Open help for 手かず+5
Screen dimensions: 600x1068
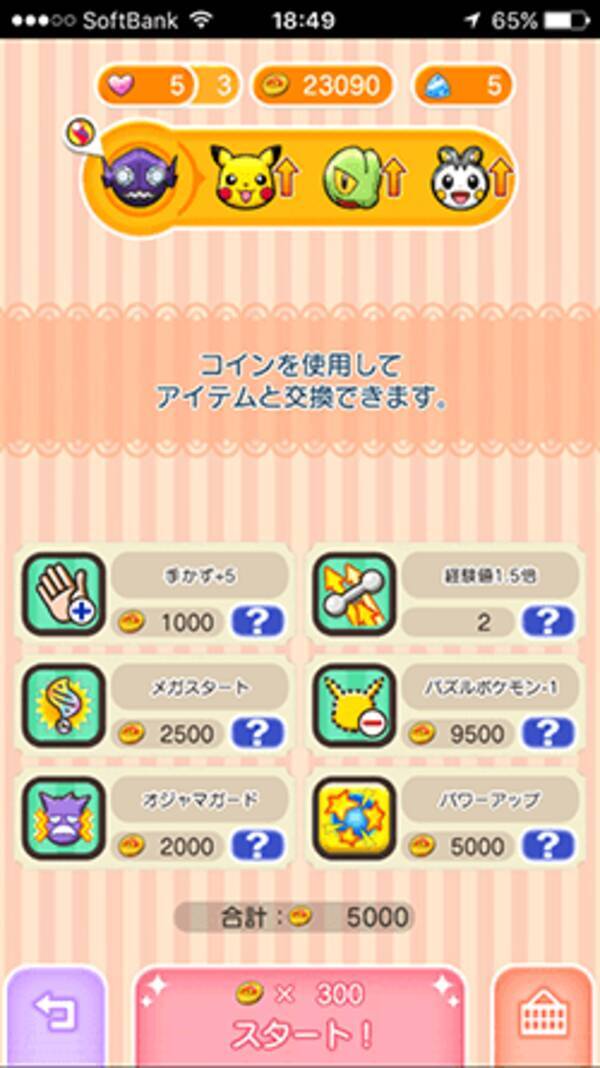pyautogui.click(x=258, y=622)
